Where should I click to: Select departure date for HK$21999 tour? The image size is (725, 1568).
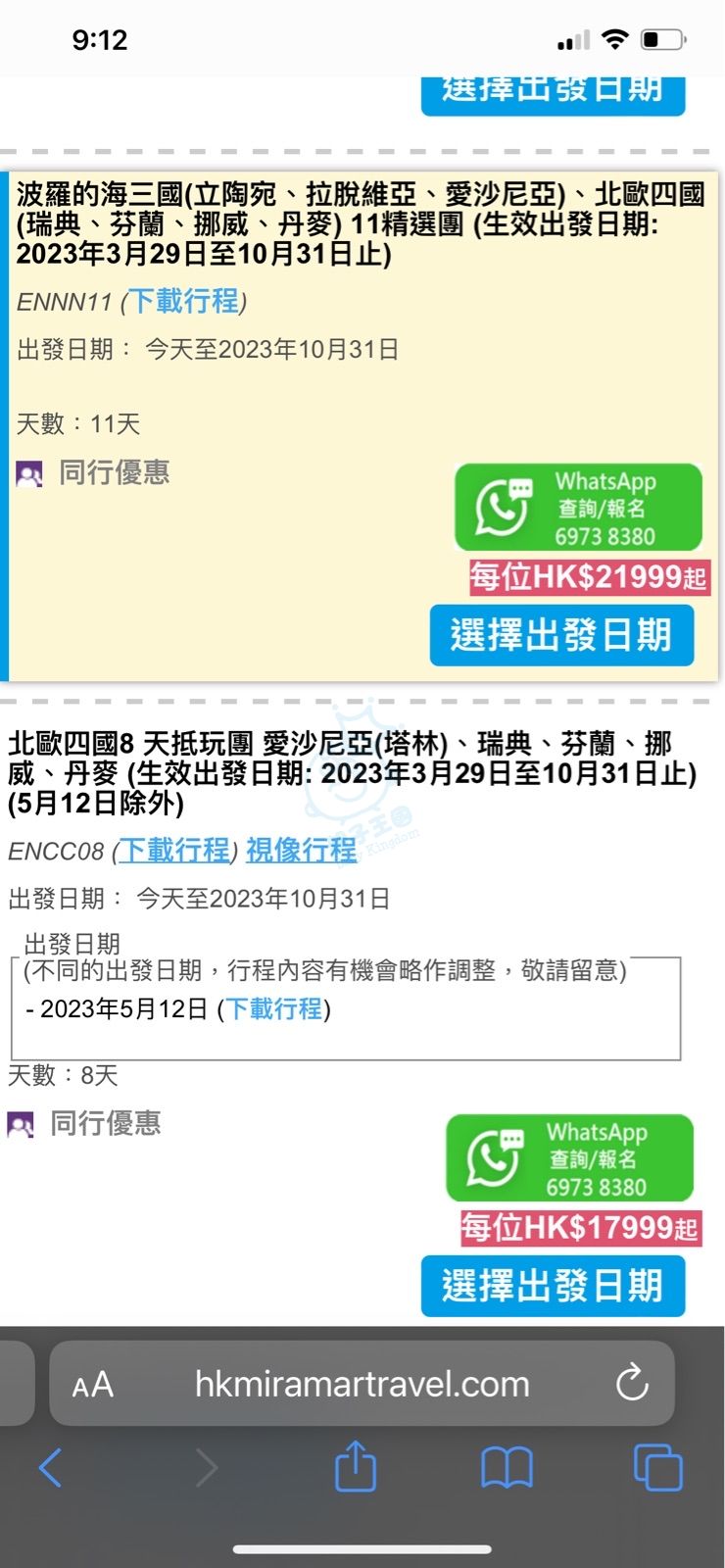(561, 635)
